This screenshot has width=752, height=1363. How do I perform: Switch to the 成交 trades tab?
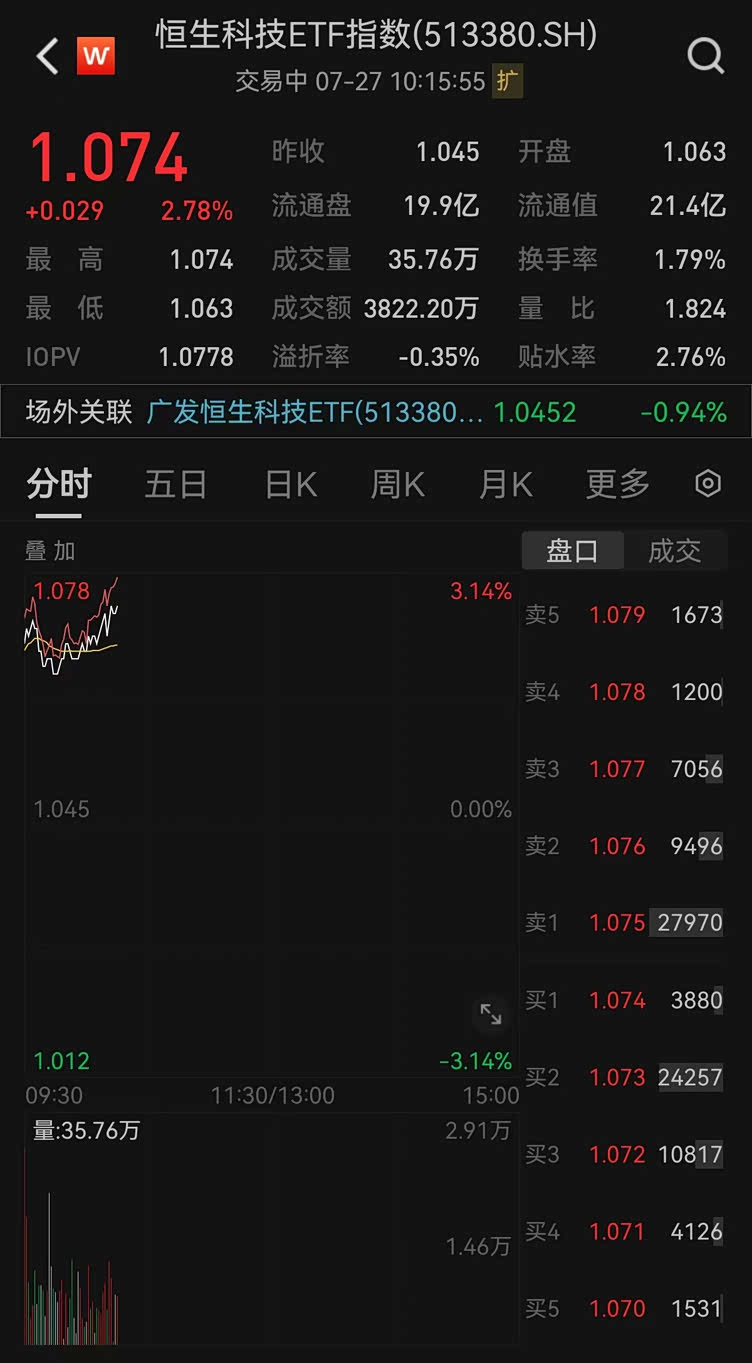(676, 550)
